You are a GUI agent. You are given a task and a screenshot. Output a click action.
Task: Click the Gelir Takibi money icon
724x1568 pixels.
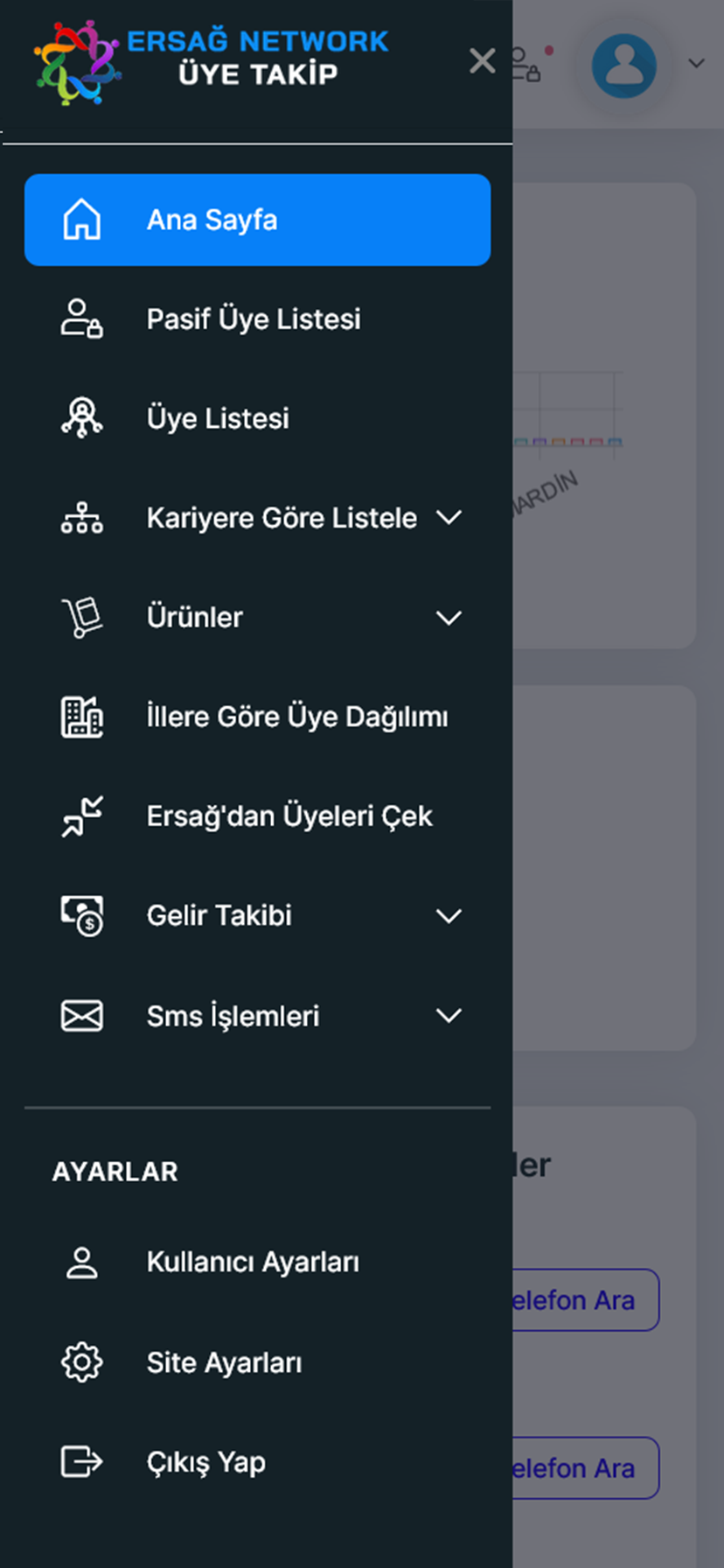click(81, 915)
